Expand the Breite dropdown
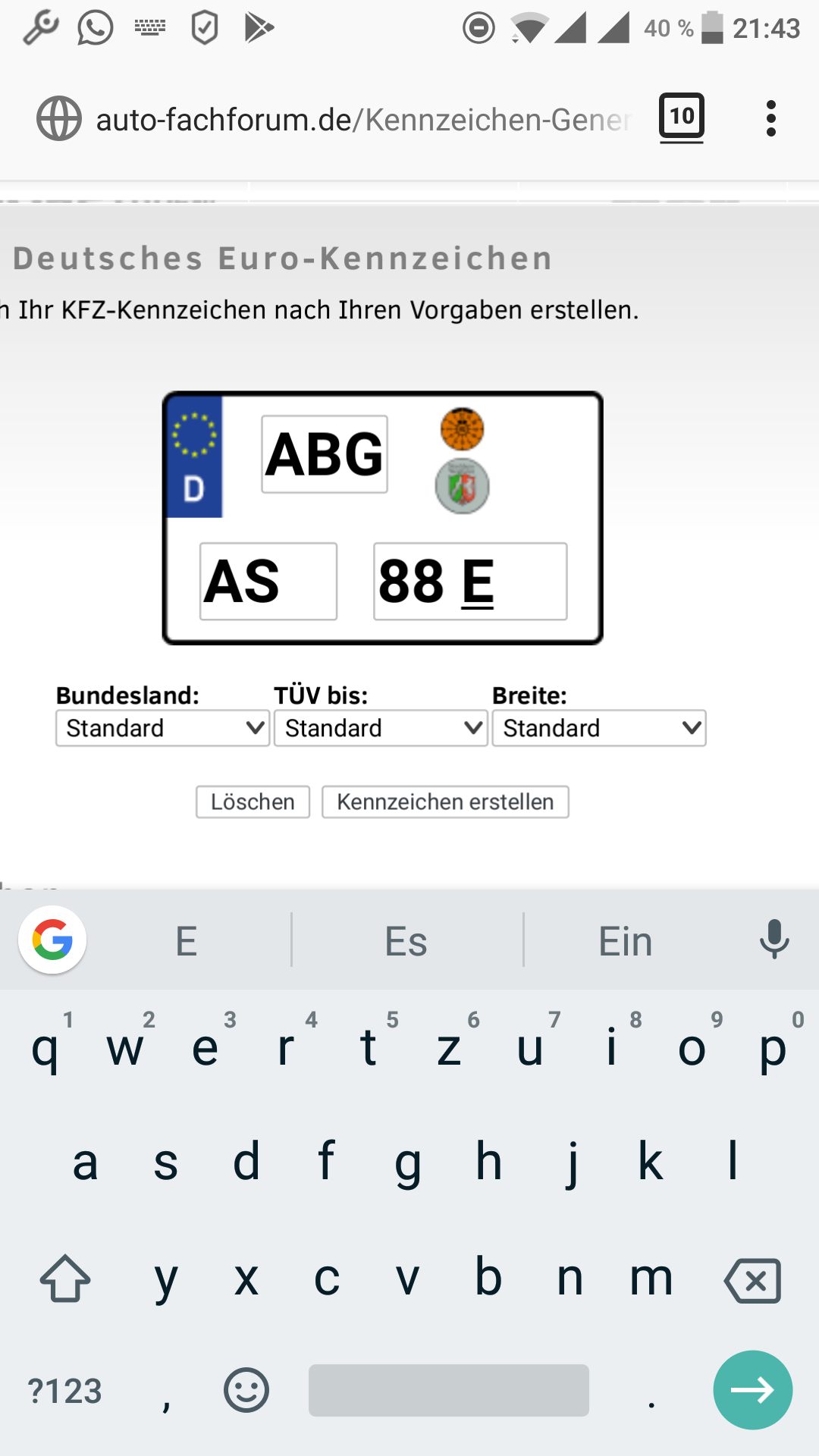The image size is (819, 1456). [x=598, y=728]
